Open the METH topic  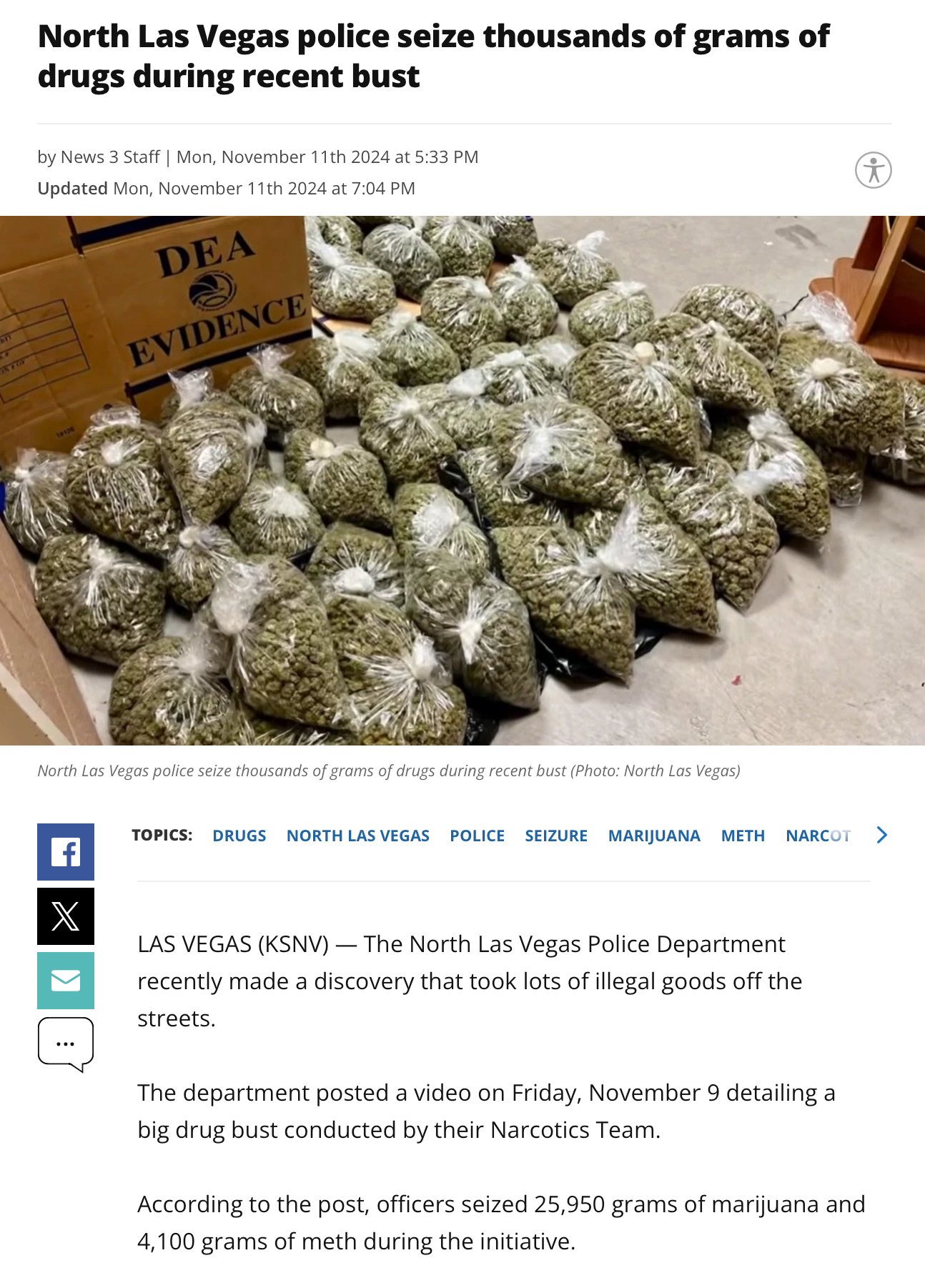pyautogui.click(x=743, y=836)
